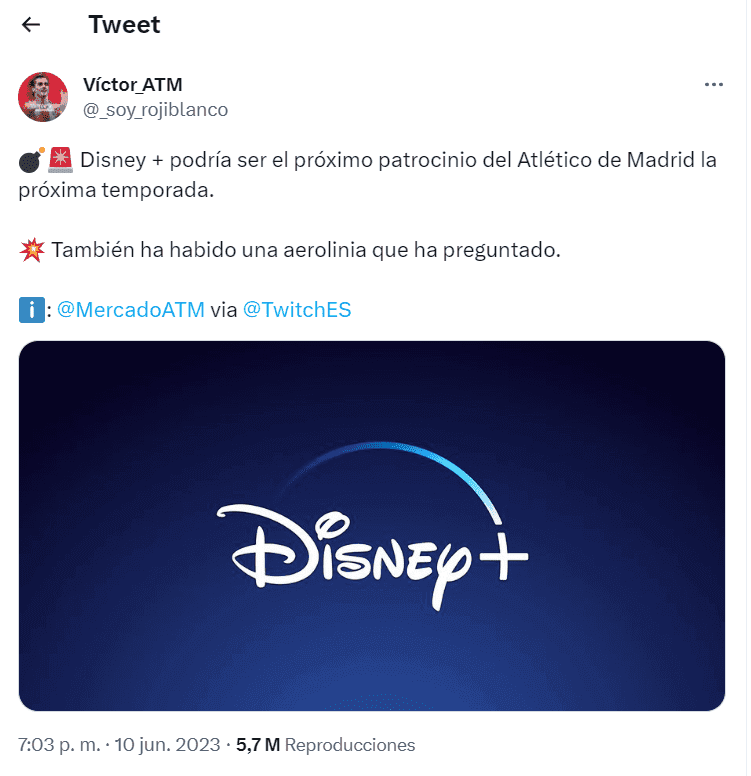751x776 pixels.
Task: Open Víctor_ATM's profile picture
Action: [x=43, y=97]
